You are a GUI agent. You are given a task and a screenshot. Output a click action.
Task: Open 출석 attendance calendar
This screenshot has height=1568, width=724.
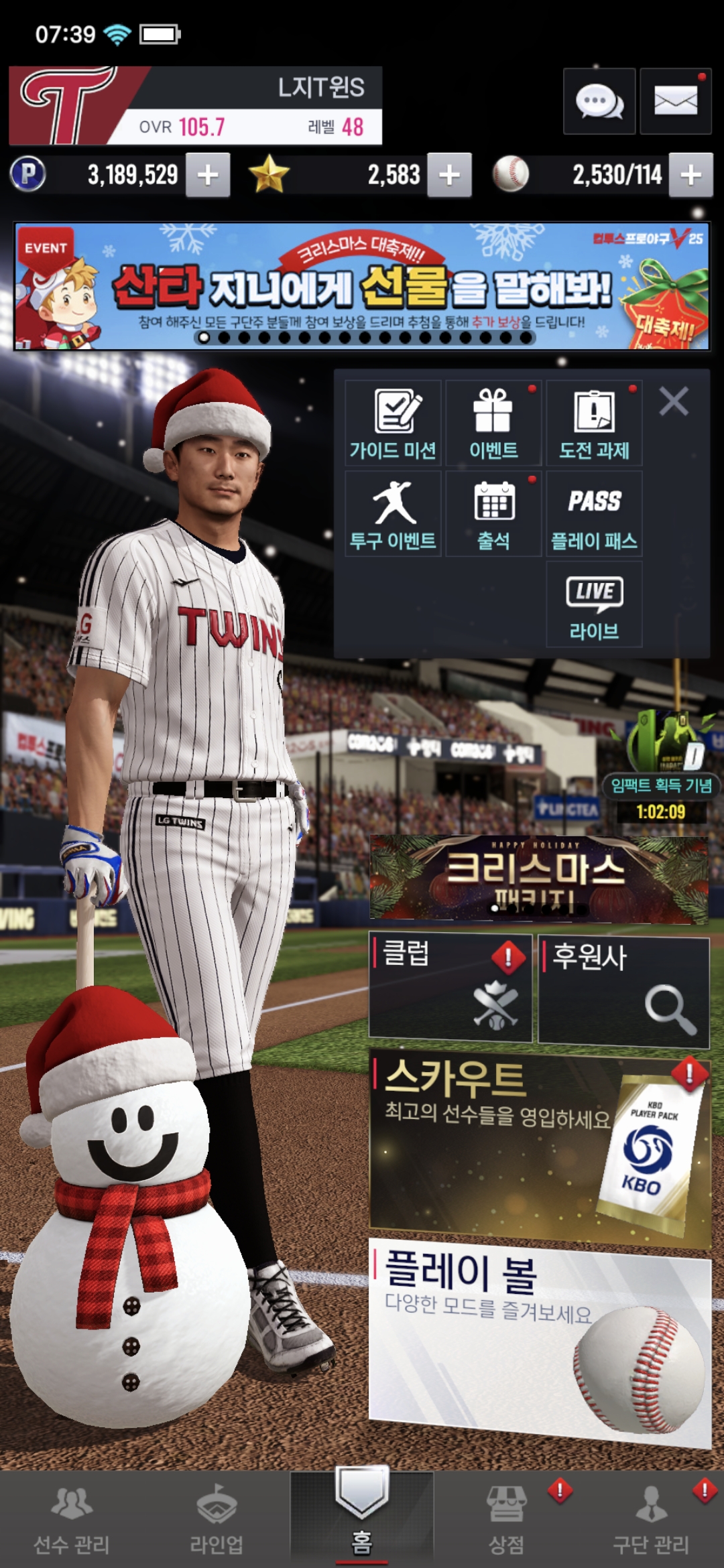pyautogui.click(x=493, y=514)
